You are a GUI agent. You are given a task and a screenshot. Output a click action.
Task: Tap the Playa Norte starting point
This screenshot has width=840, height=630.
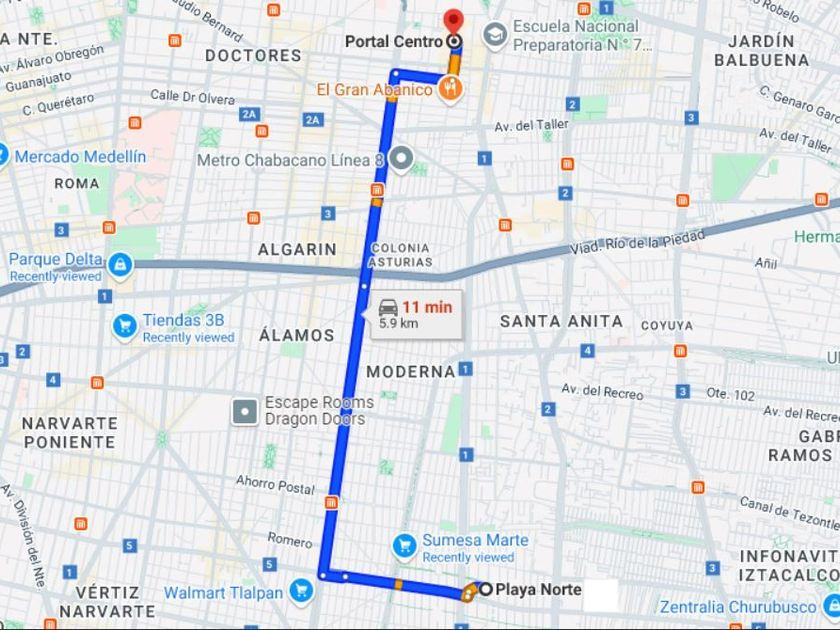click(x=485, y=589)
